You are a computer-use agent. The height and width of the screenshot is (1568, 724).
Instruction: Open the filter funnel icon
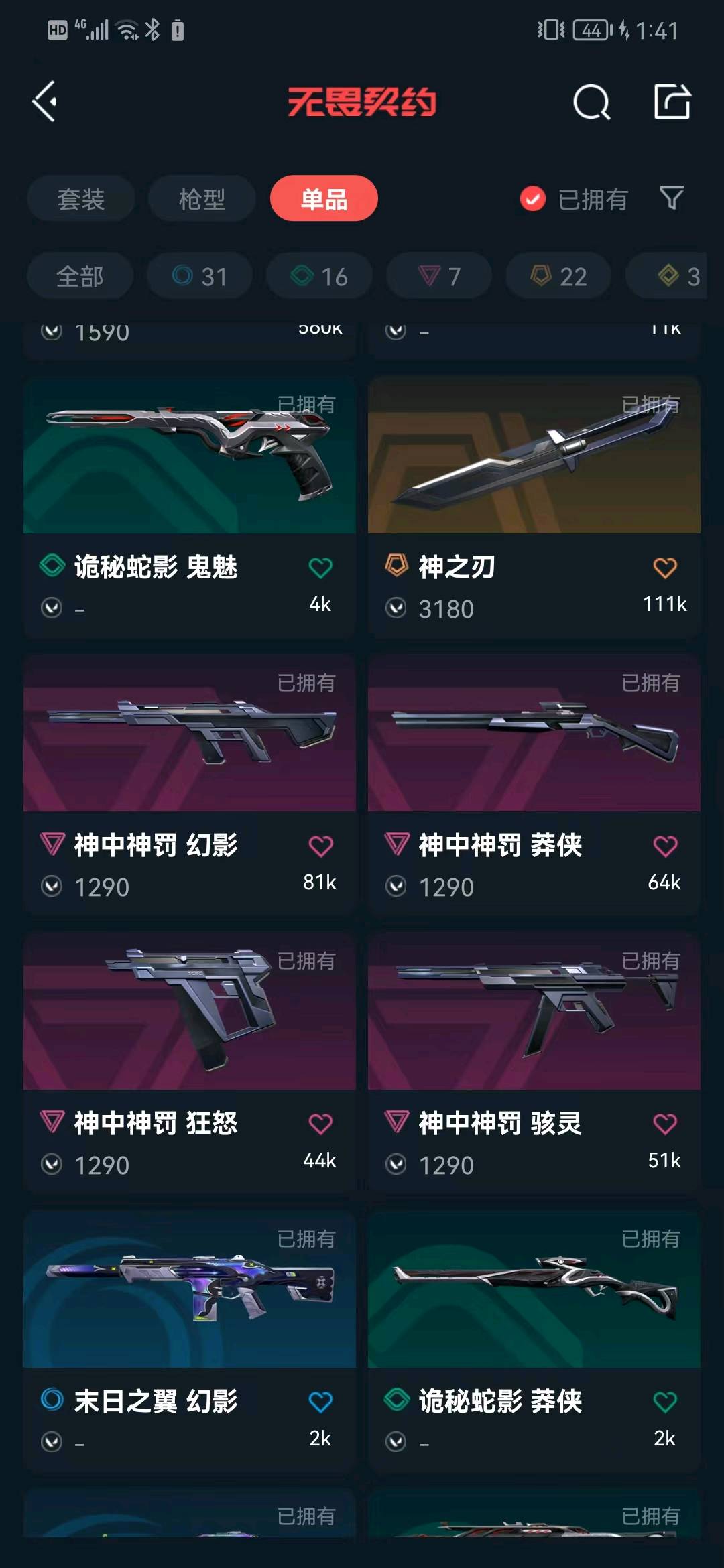(x=672, y=198)
